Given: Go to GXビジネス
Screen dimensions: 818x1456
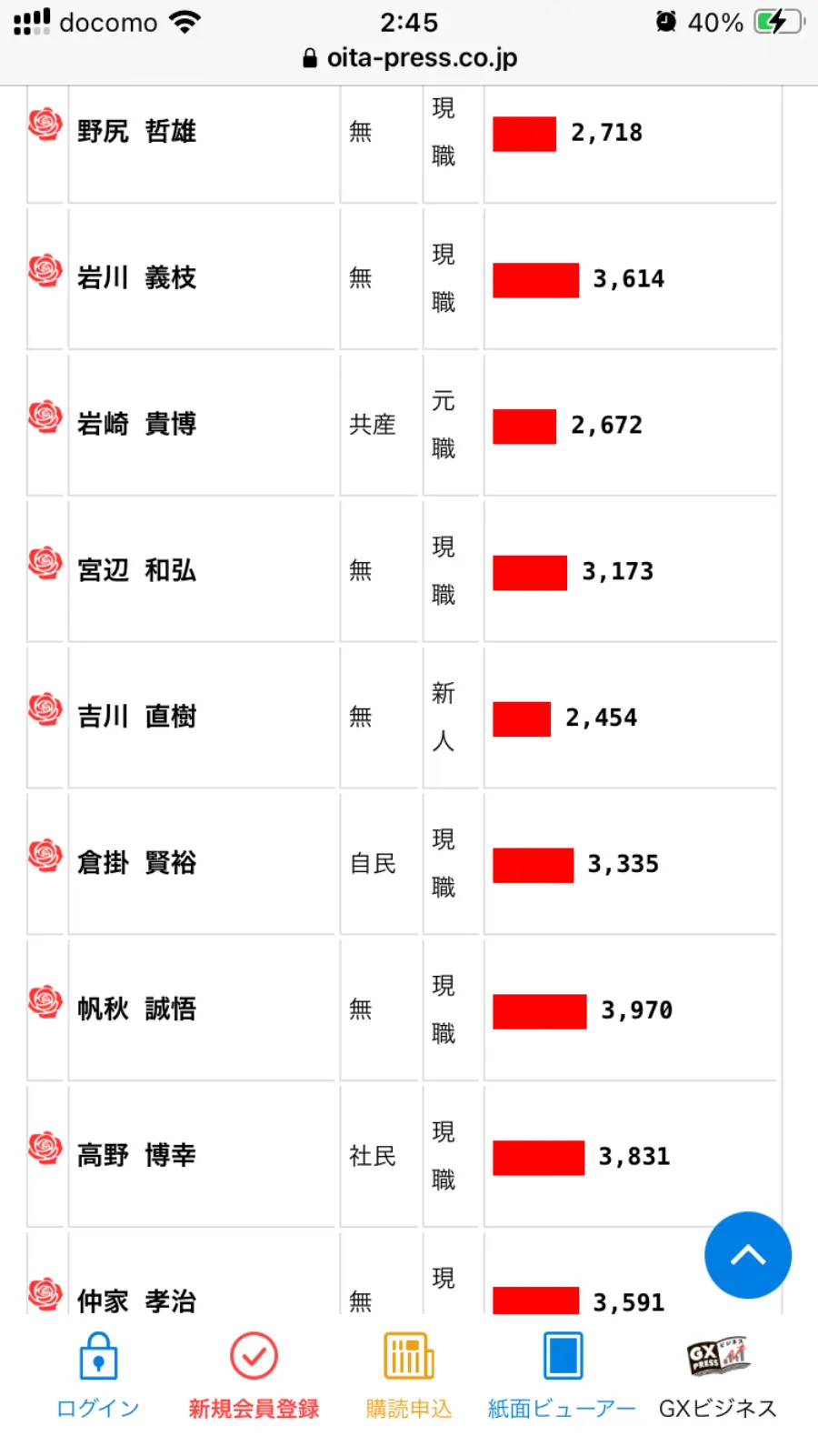Looking at the screenshot, I should tap(717, 1376).
